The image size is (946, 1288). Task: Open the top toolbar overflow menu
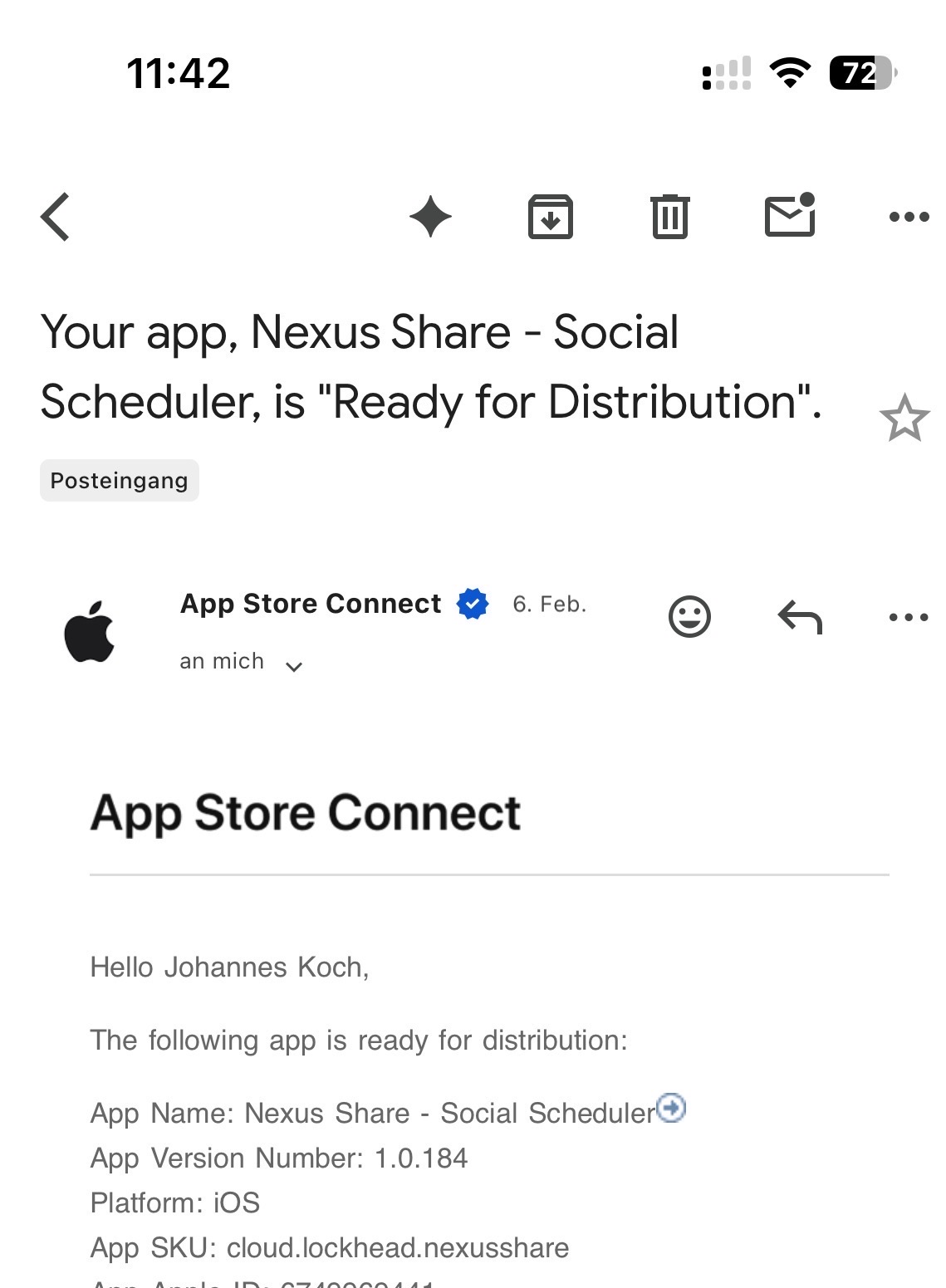[908, 217]
